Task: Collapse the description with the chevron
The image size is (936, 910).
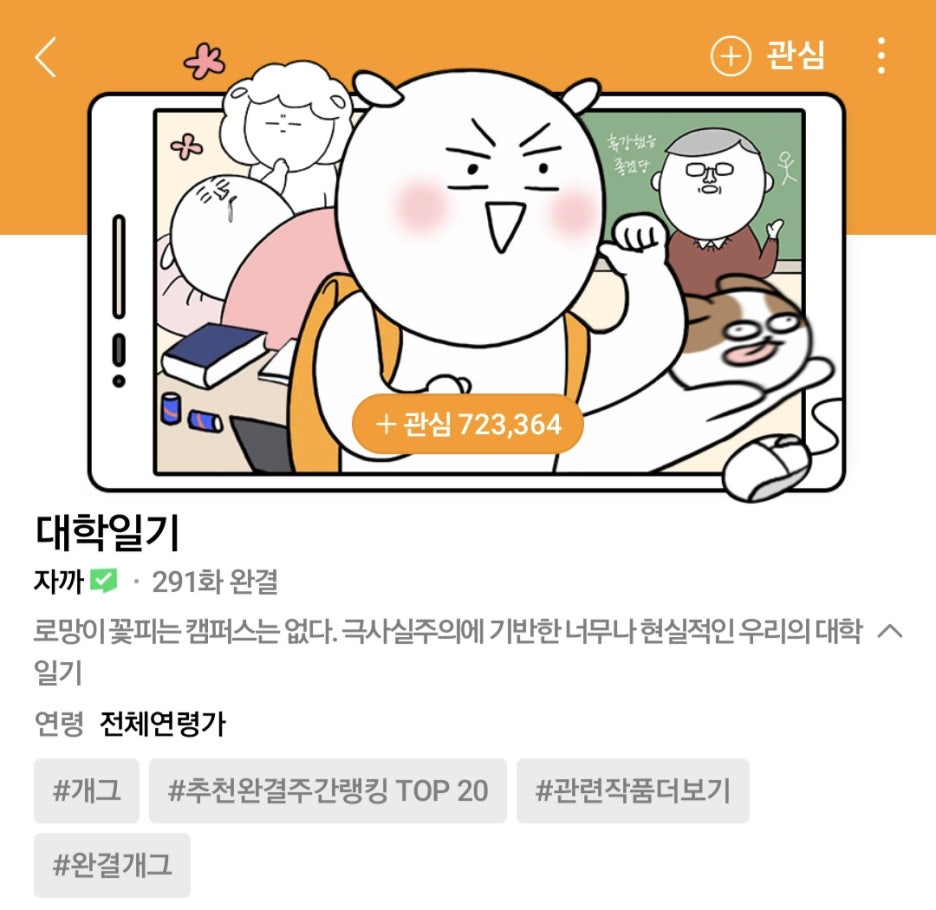Action: tap(889, 632)
